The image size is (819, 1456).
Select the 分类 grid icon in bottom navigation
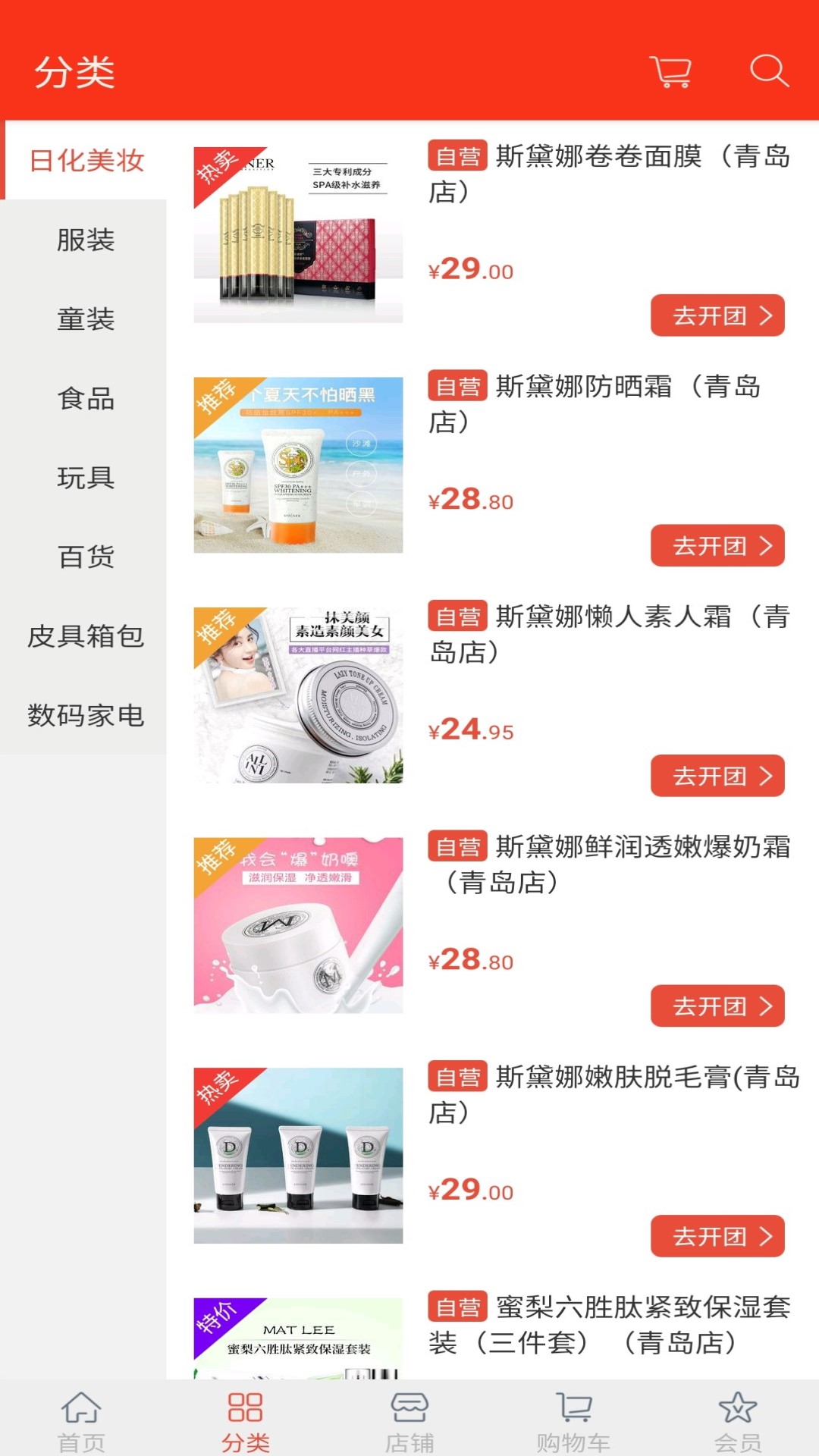coord(245,1407)
